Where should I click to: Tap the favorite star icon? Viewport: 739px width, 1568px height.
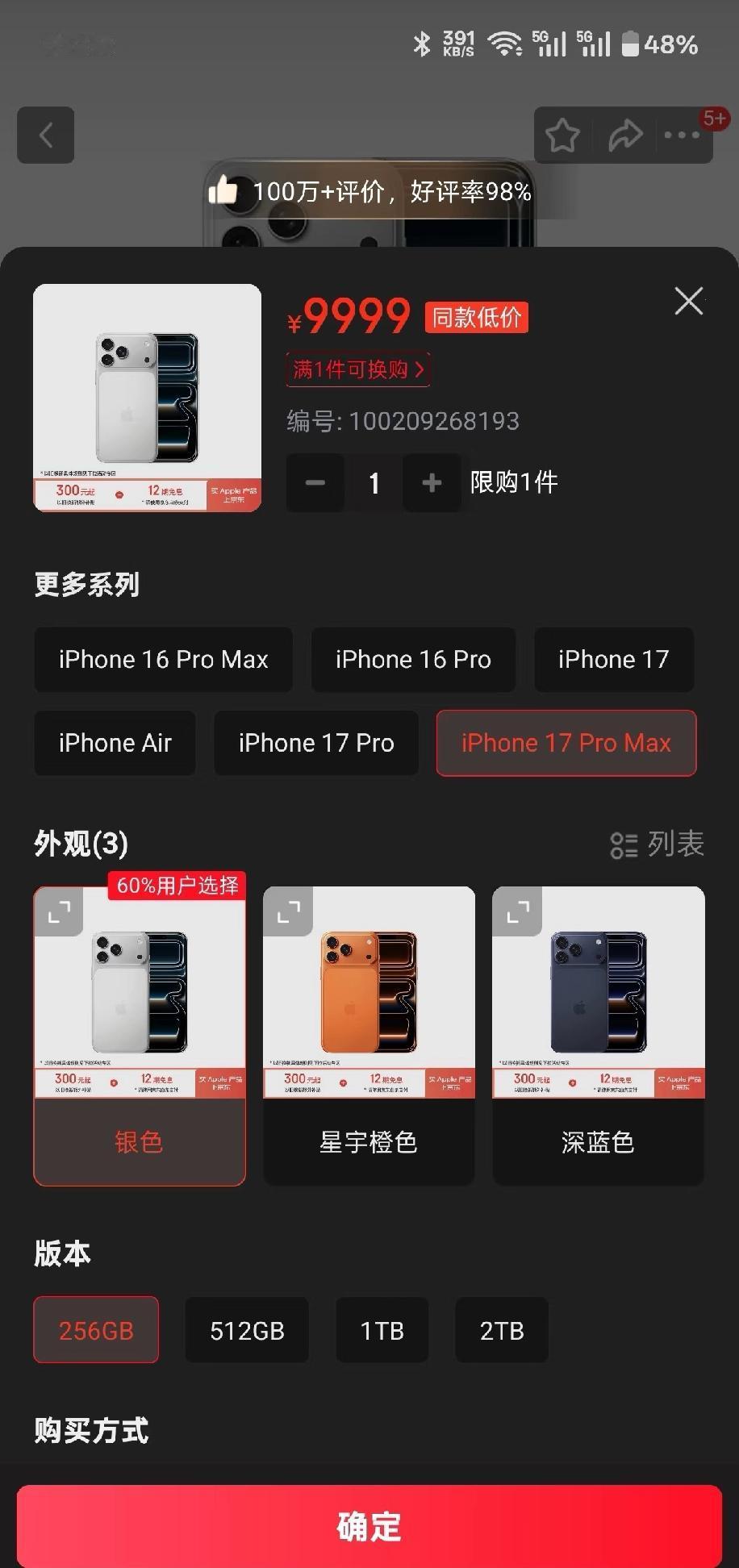coord(562,136)
